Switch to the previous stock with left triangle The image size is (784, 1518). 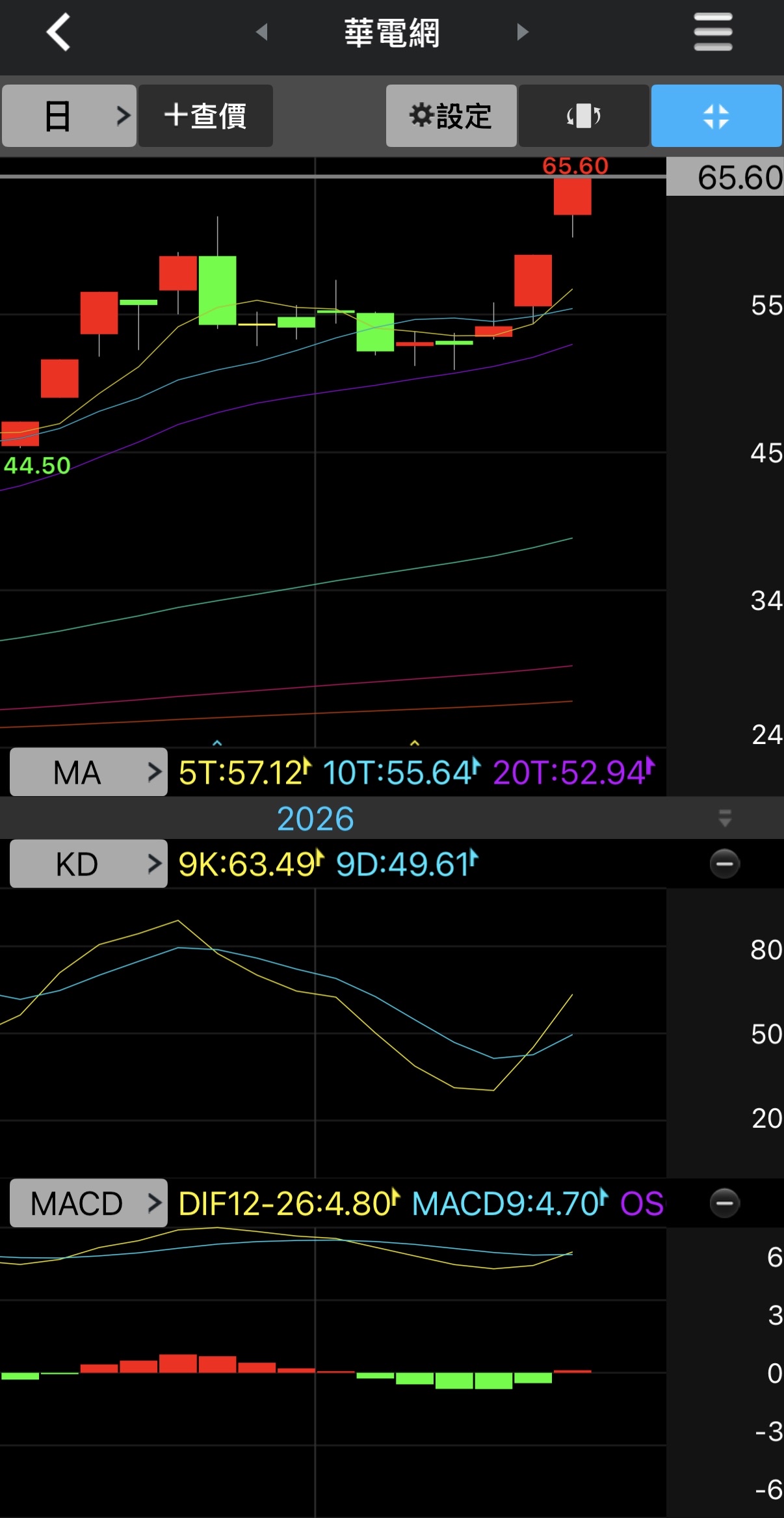(262, 32)
